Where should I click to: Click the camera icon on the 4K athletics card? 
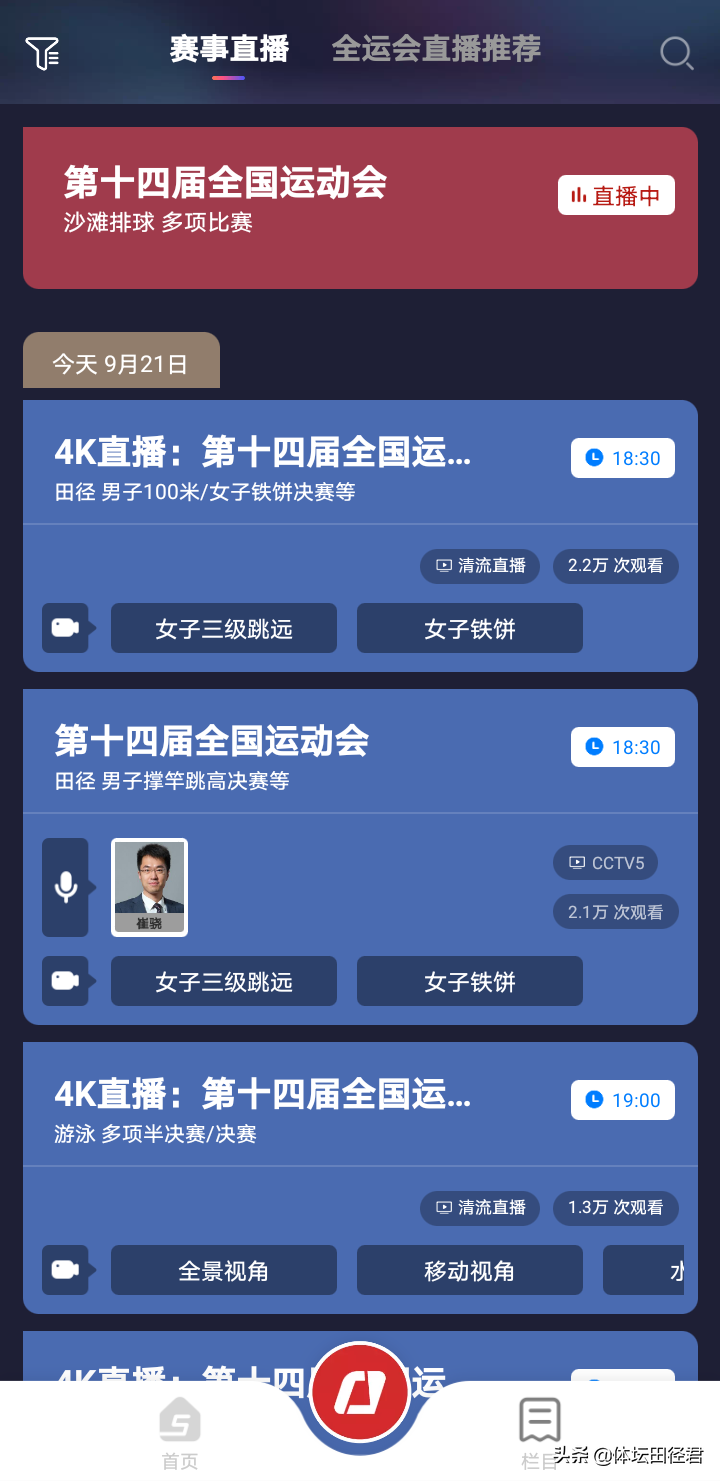coord(64,628)
